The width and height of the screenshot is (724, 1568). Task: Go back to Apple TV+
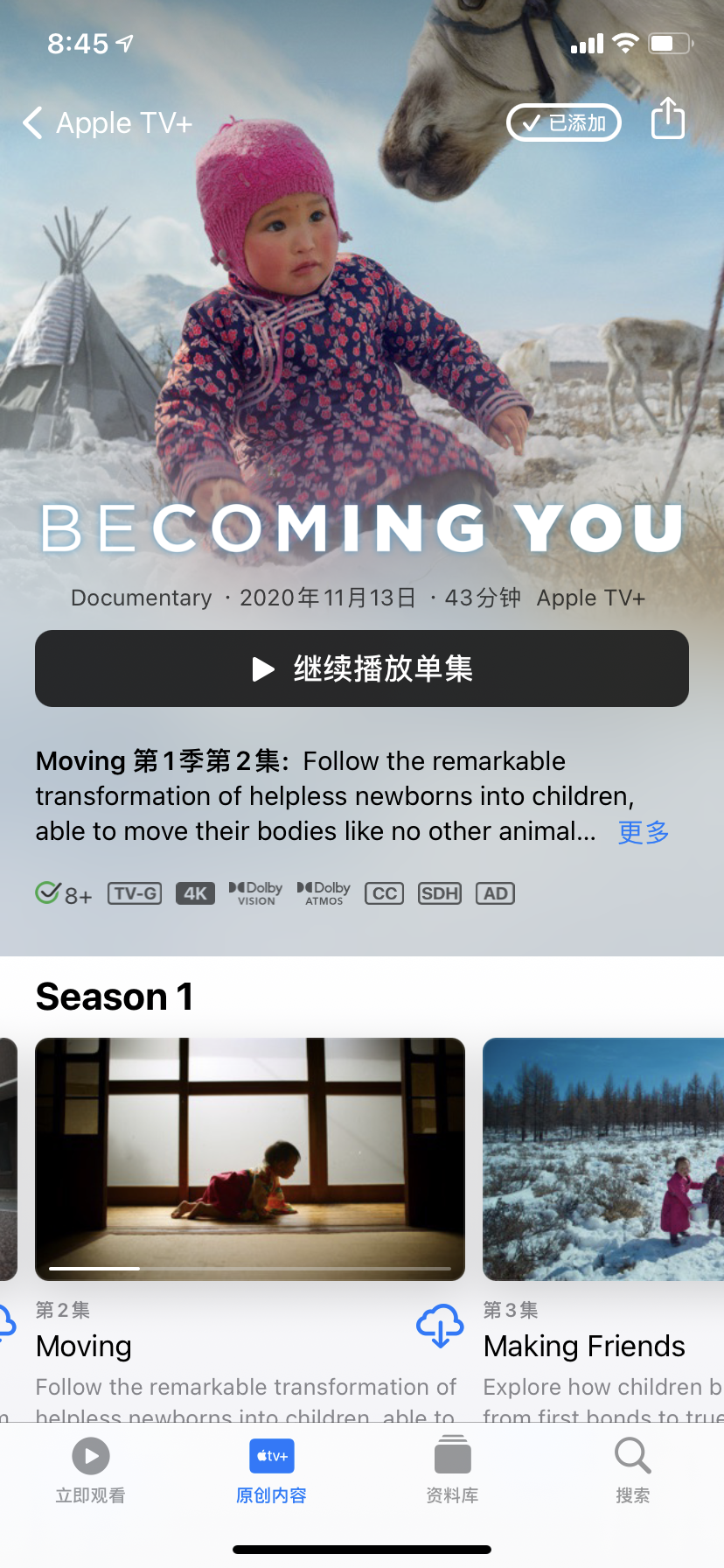(107, 123)
